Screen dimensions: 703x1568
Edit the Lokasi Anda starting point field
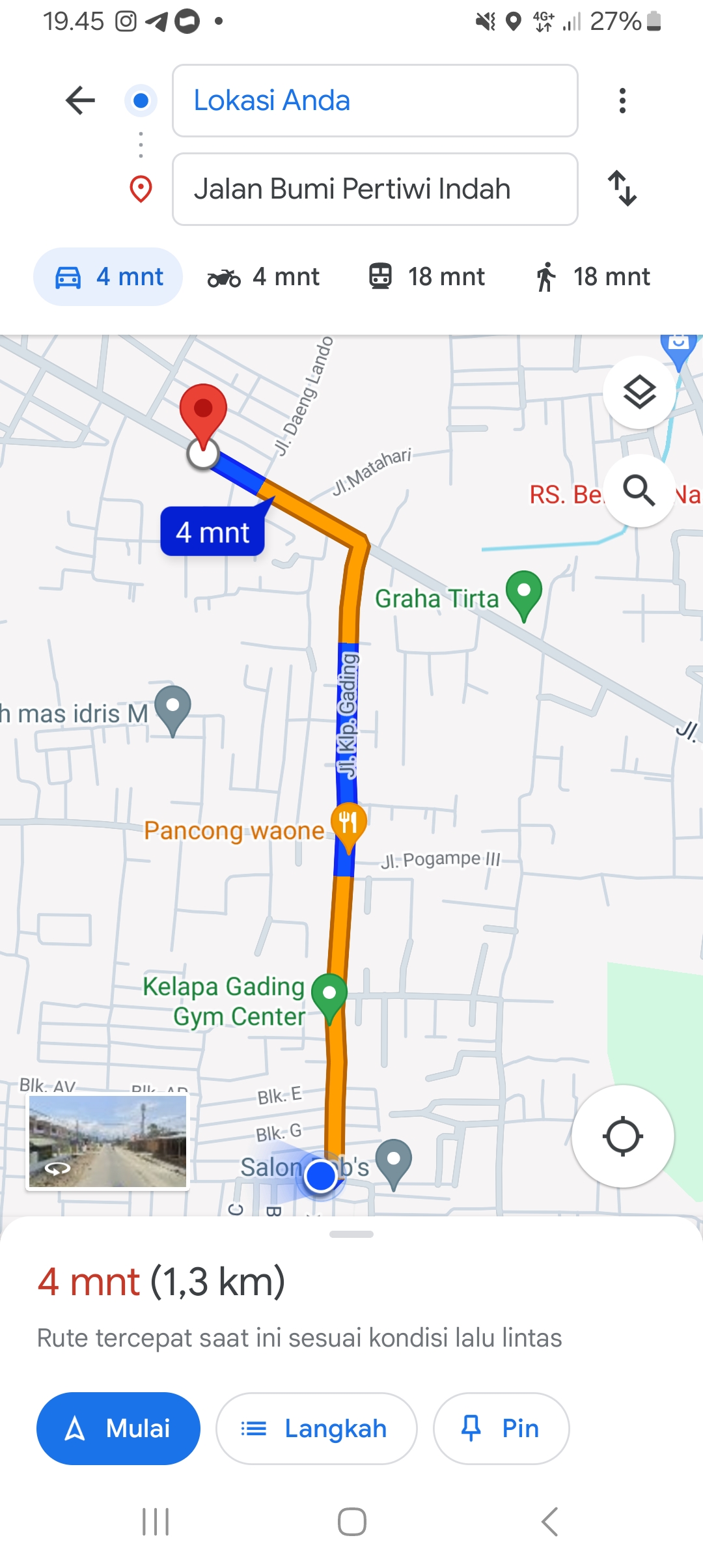pos(375,100)
